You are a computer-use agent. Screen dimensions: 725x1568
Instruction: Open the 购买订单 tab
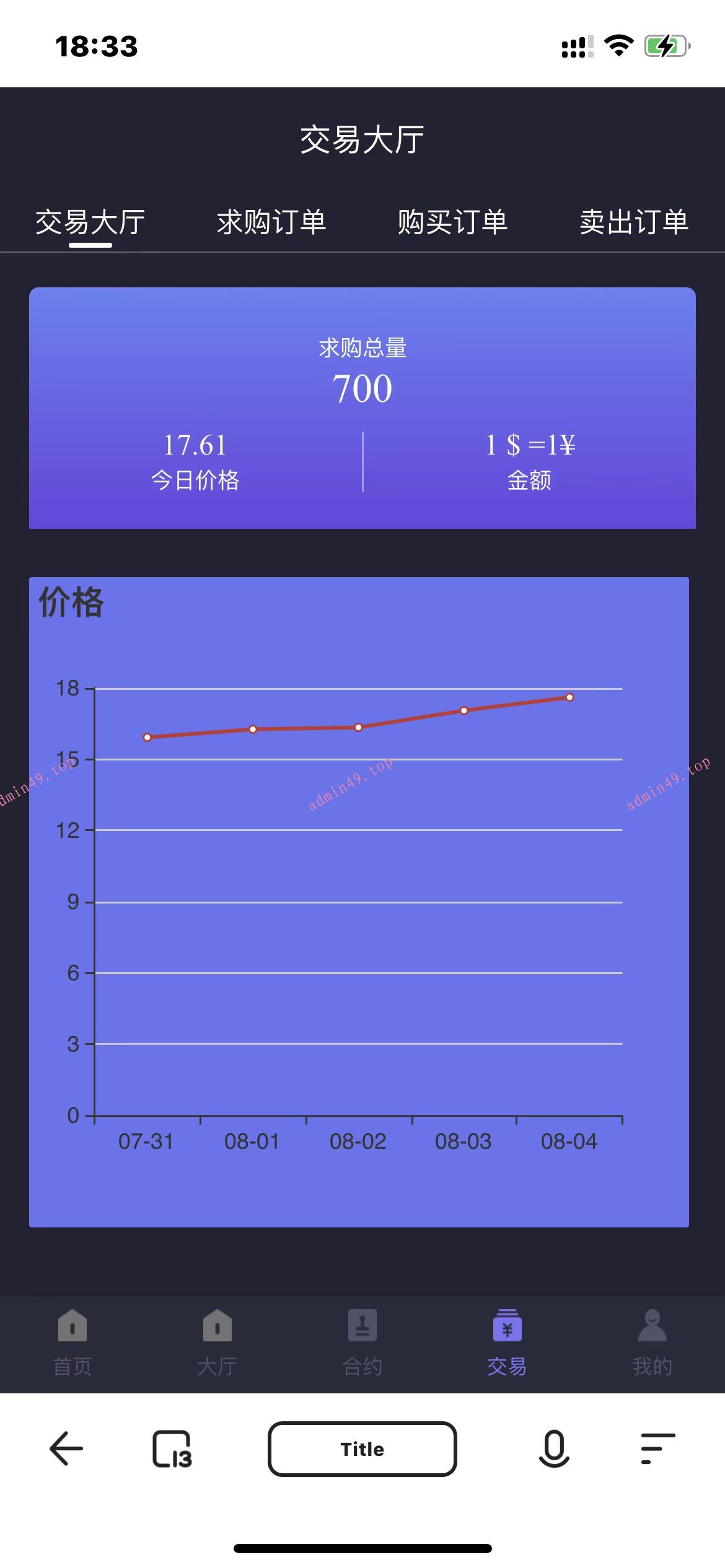(x=452, y=222)
